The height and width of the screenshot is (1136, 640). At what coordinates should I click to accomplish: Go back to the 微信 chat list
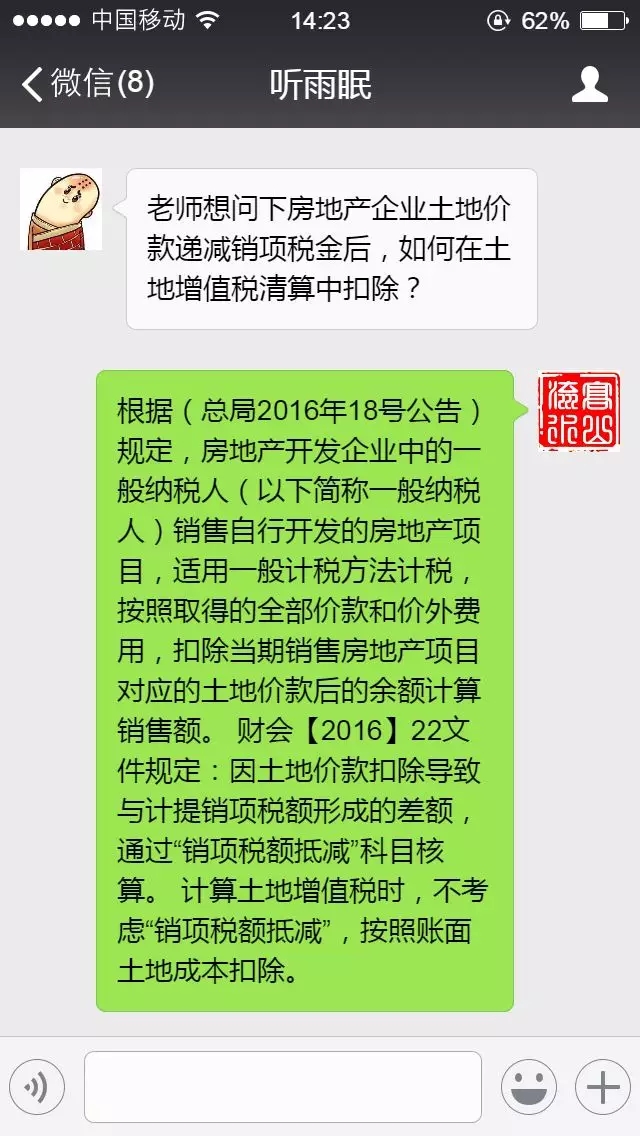(x=88, y=84)
